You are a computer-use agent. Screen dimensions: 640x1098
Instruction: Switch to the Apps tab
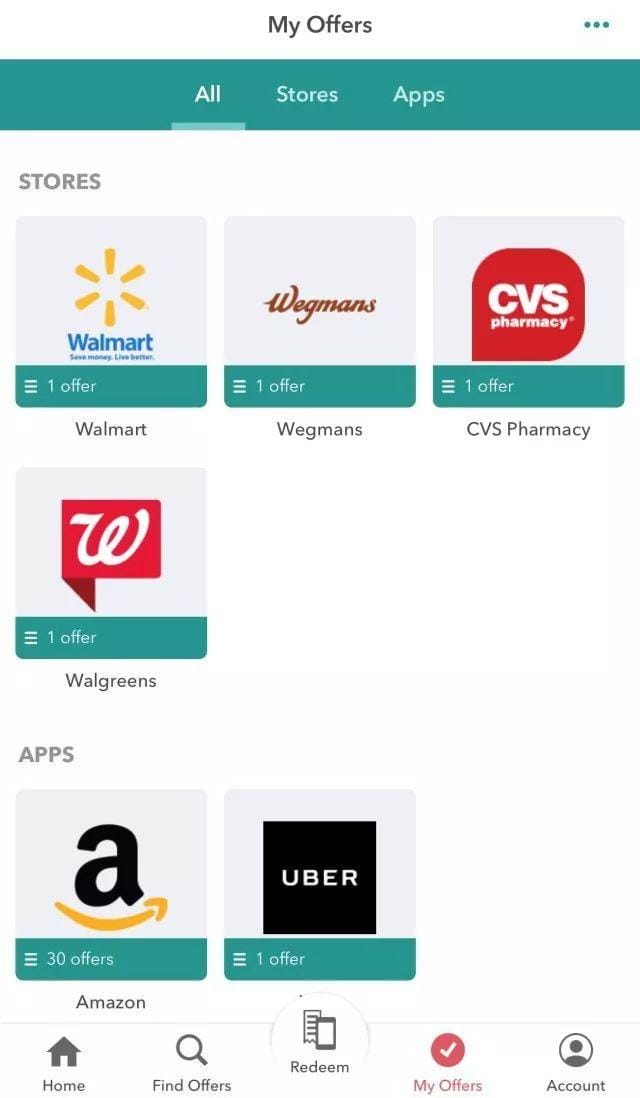(419, 95)
